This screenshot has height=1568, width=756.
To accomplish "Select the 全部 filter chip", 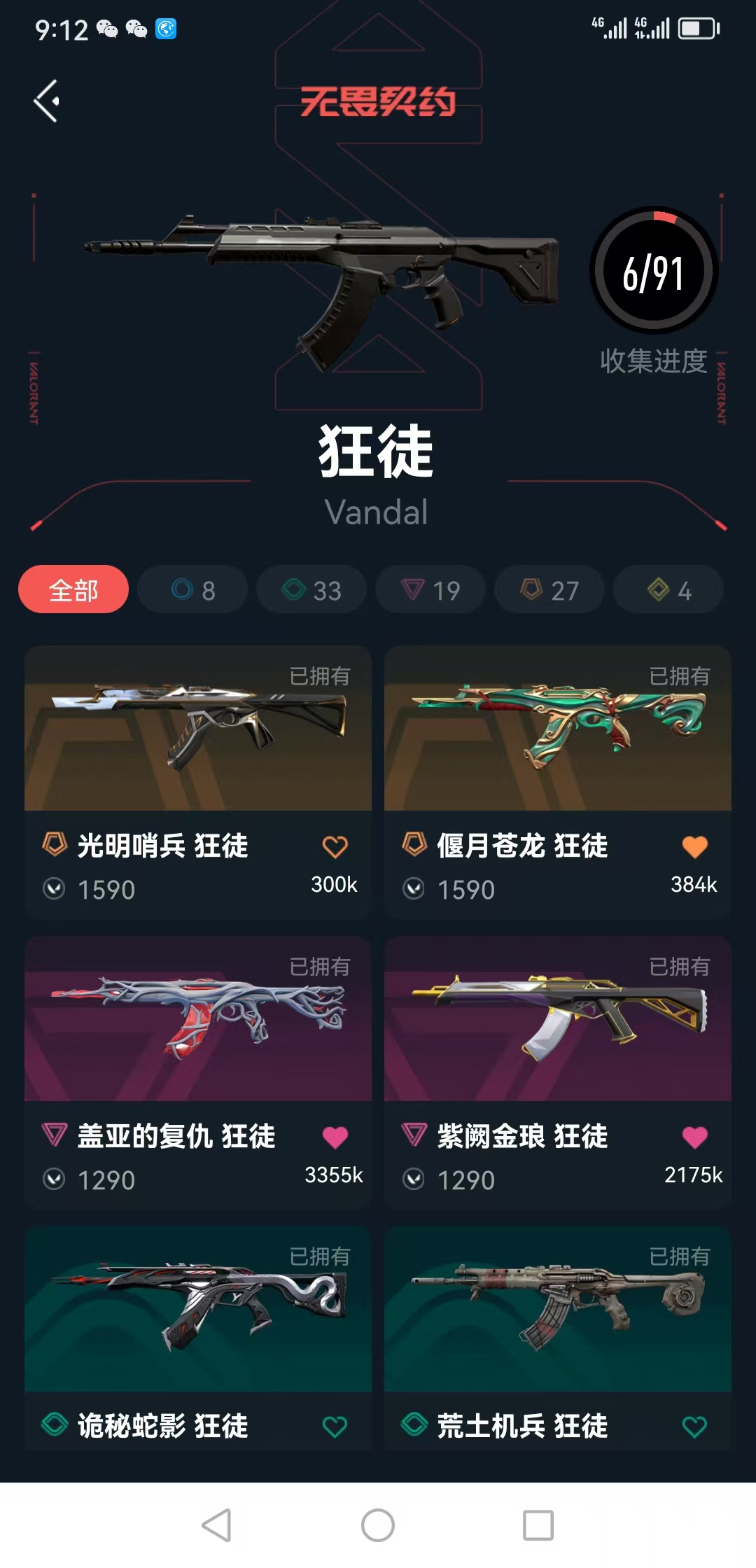I will [73, 589].
